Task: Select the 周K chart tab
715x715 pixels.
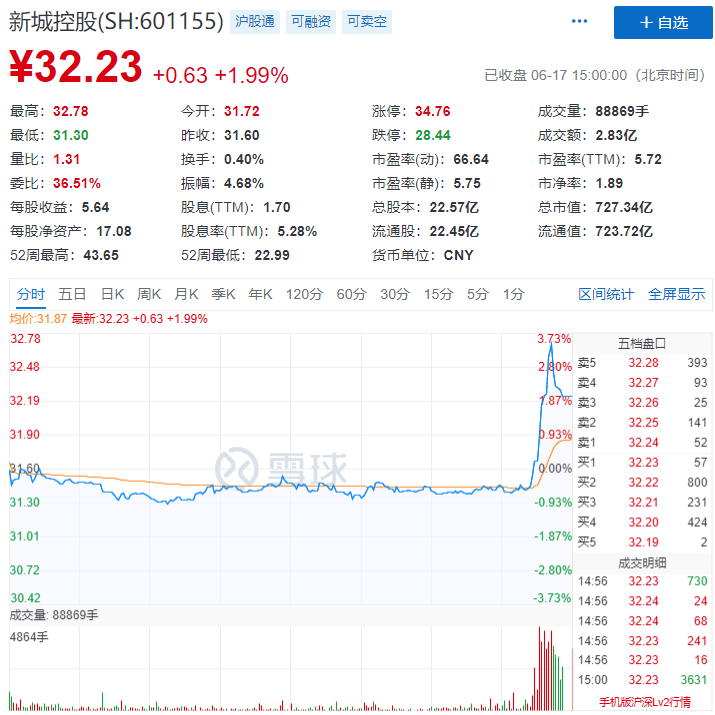Action: pos(149,294)
